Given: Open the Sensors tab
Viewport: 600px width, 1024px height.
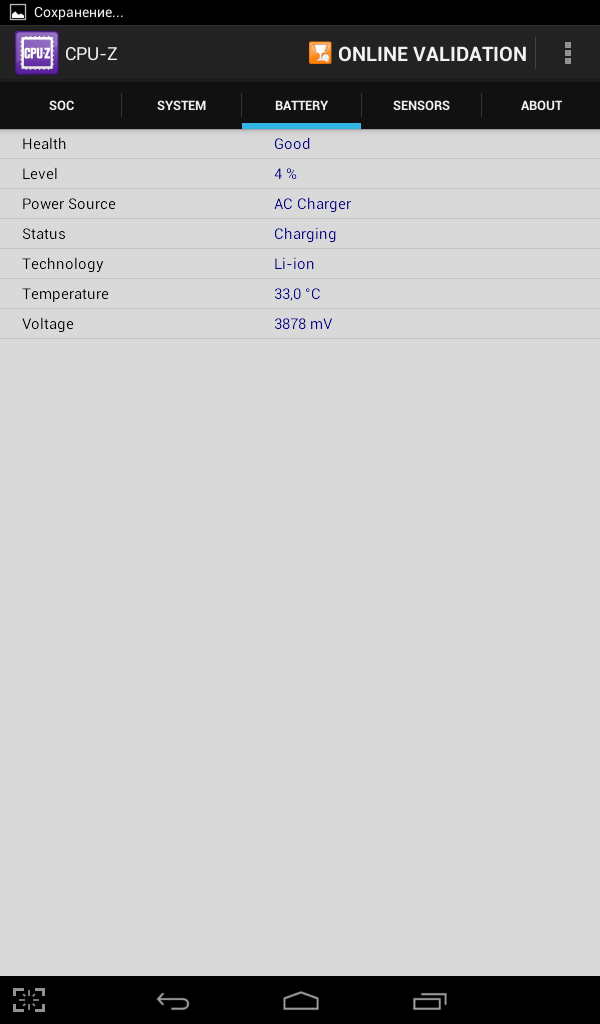Looking at the screenshot, I should pos(421,105).
